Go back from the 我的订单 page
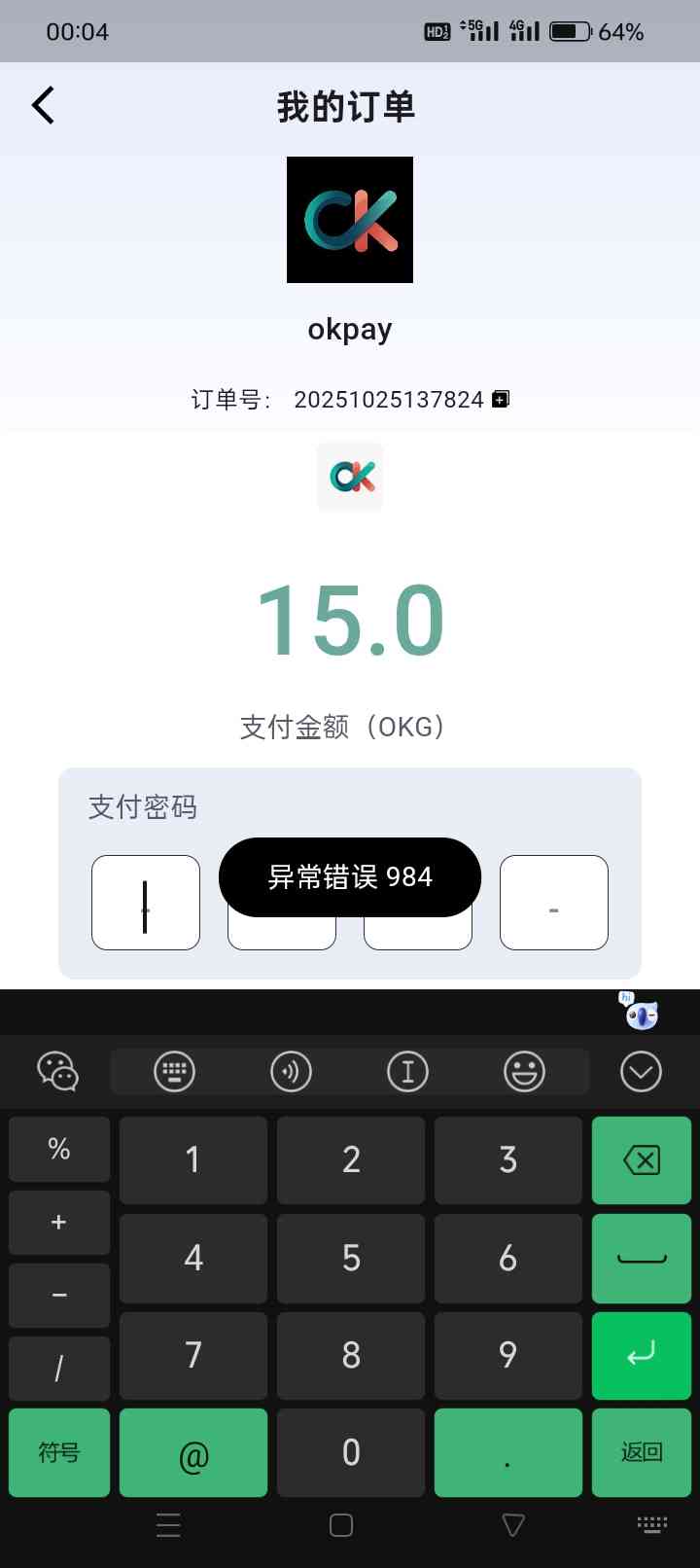This screenshot has height=1568, width=700. click(43, 105)
